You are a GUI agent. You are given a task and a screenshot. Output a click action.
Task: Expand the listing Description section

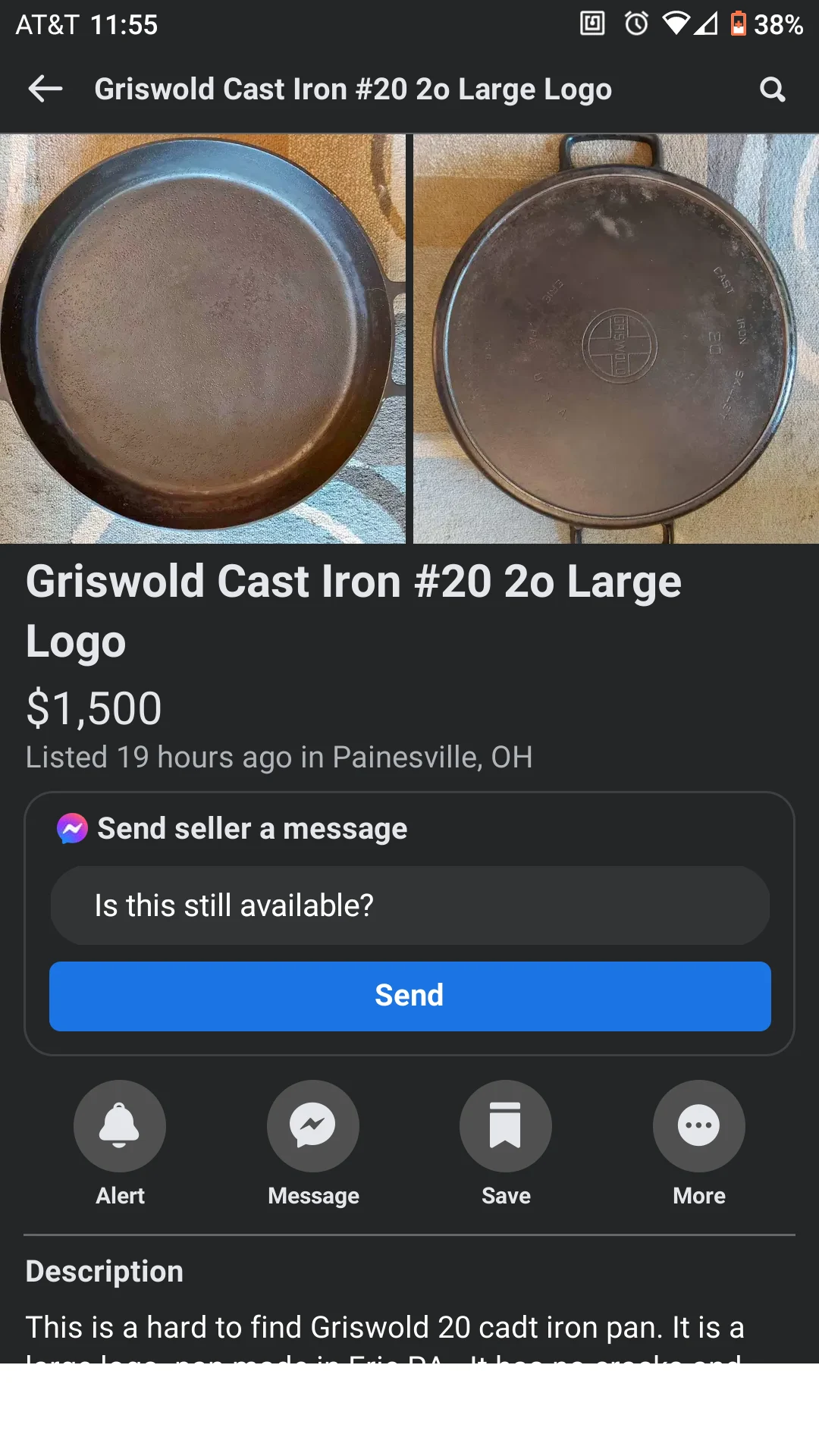pos(104,1271)
